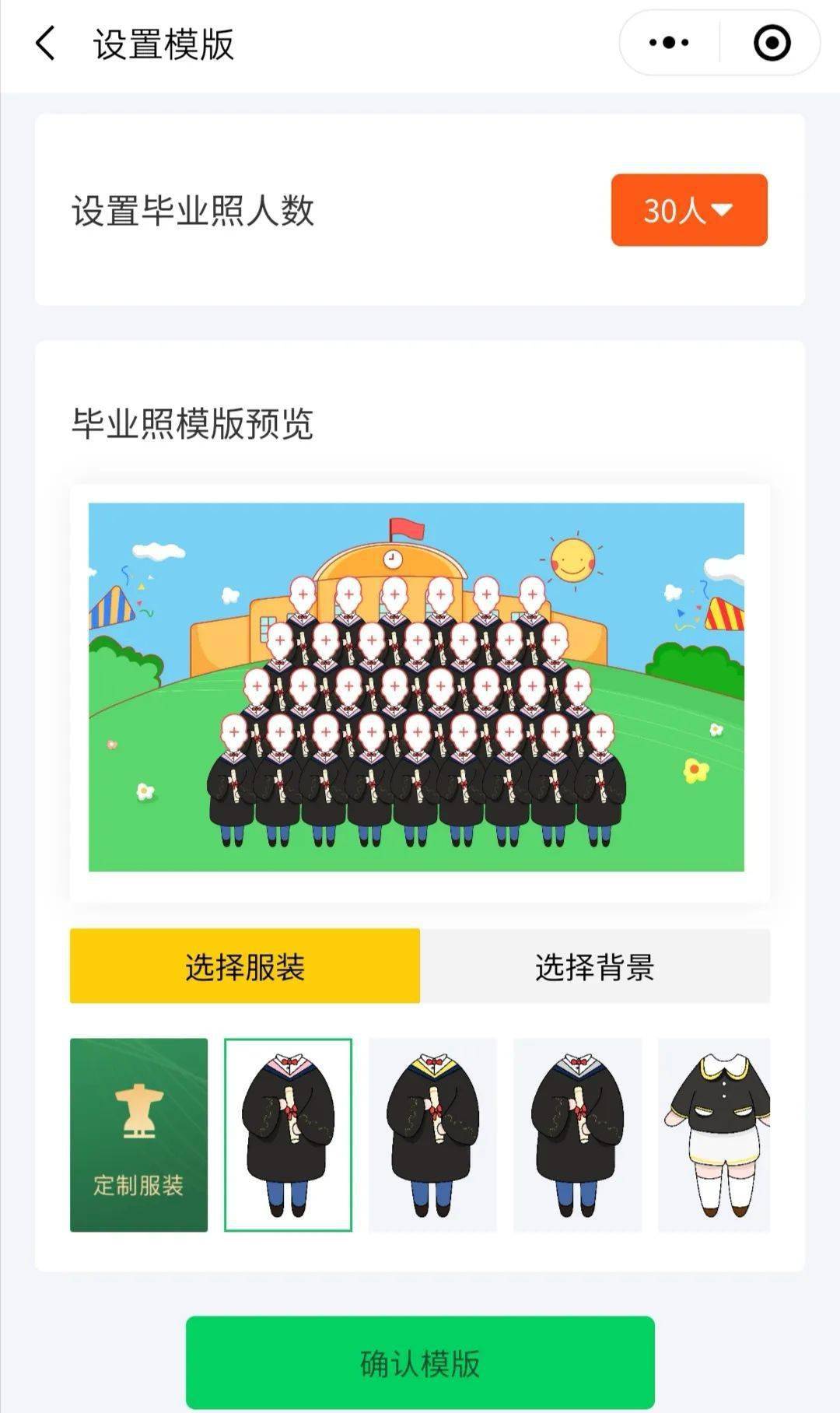Click the orange dropdown arrow beside 30人
Screen dimensions: 840x1413
[x=726, y=211]
